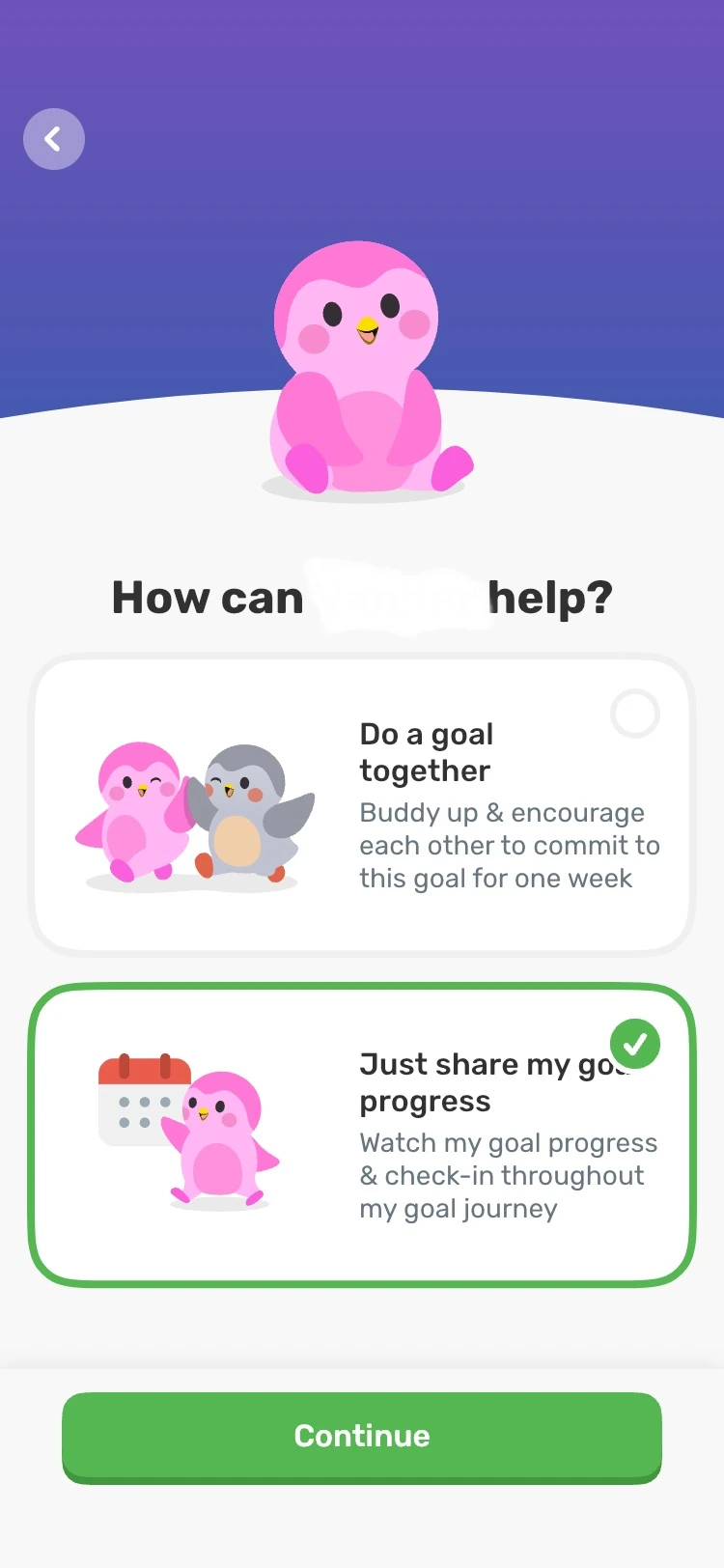Screen dimensions: 724x1568
Task: Choose 'Just share my goal progress' card
Action: coord(362,1134)
